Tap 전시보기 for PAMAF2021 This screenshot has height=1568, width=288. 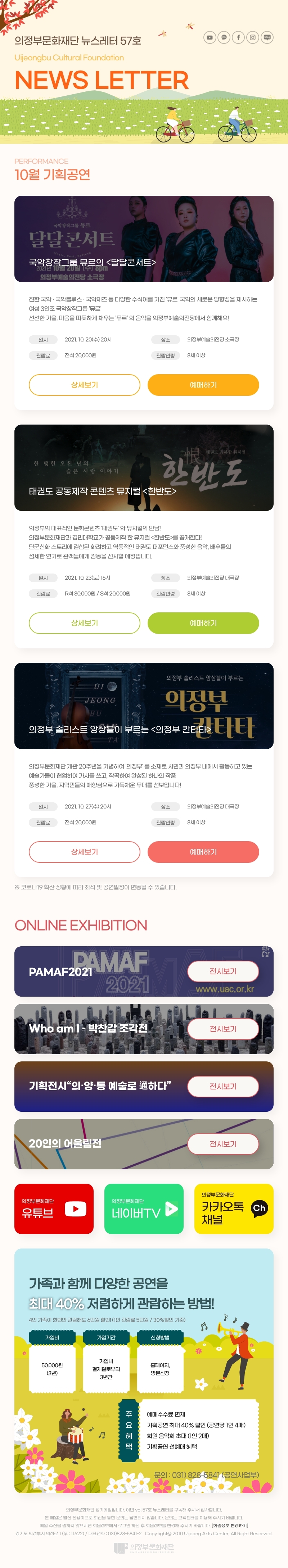pyautogui.click(x=223, y=971)
